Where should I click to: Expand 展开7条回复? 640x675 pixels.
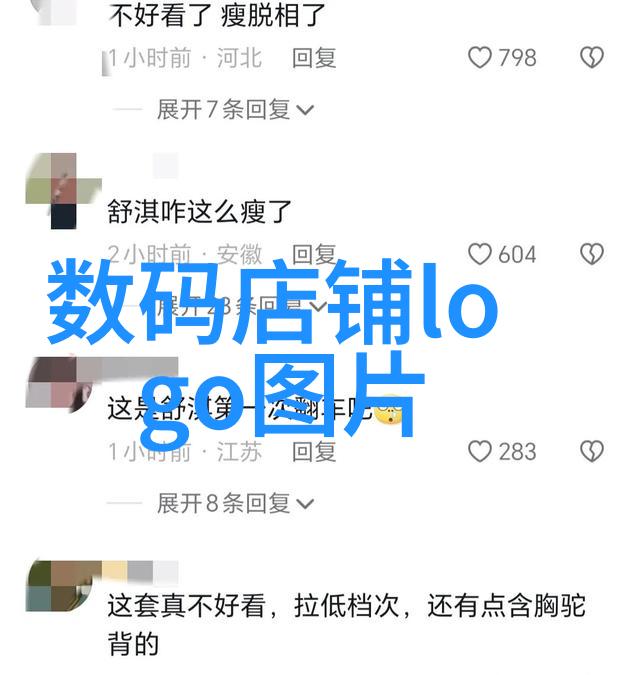pyautogui.click(x=235, y=109)
